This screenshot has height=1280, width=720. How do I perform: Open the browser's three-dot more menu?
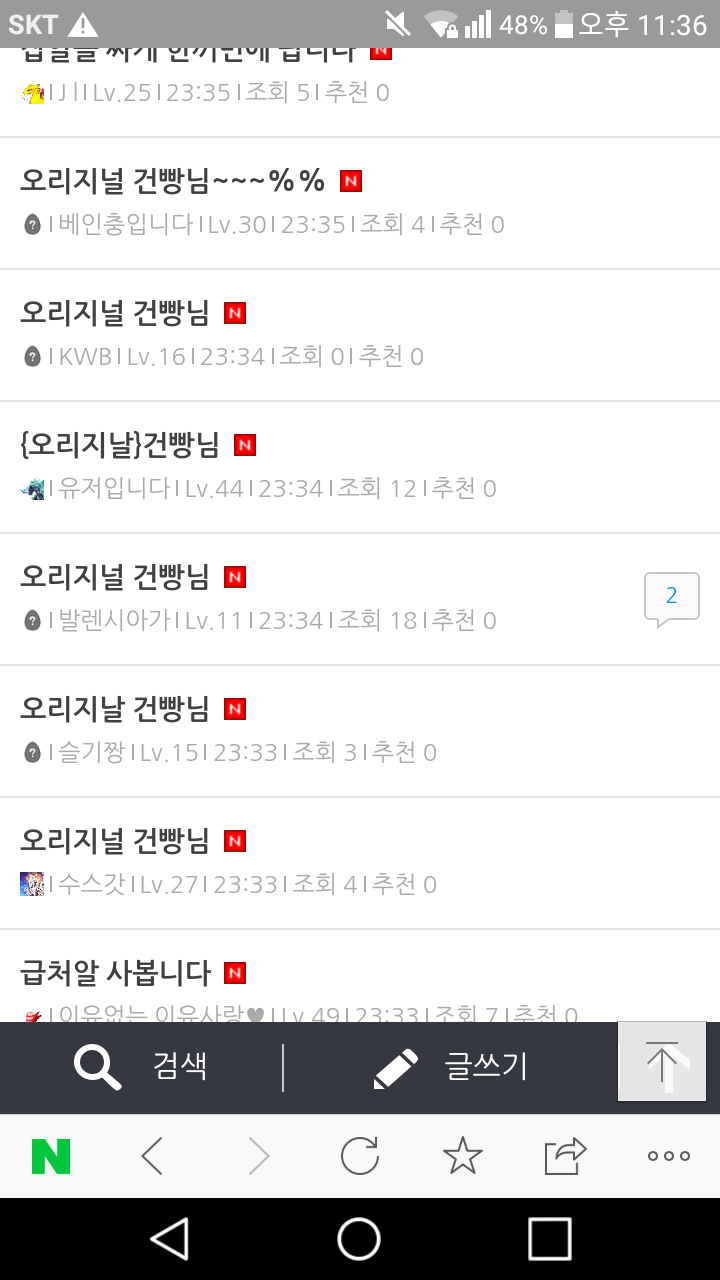(668, 1156)
